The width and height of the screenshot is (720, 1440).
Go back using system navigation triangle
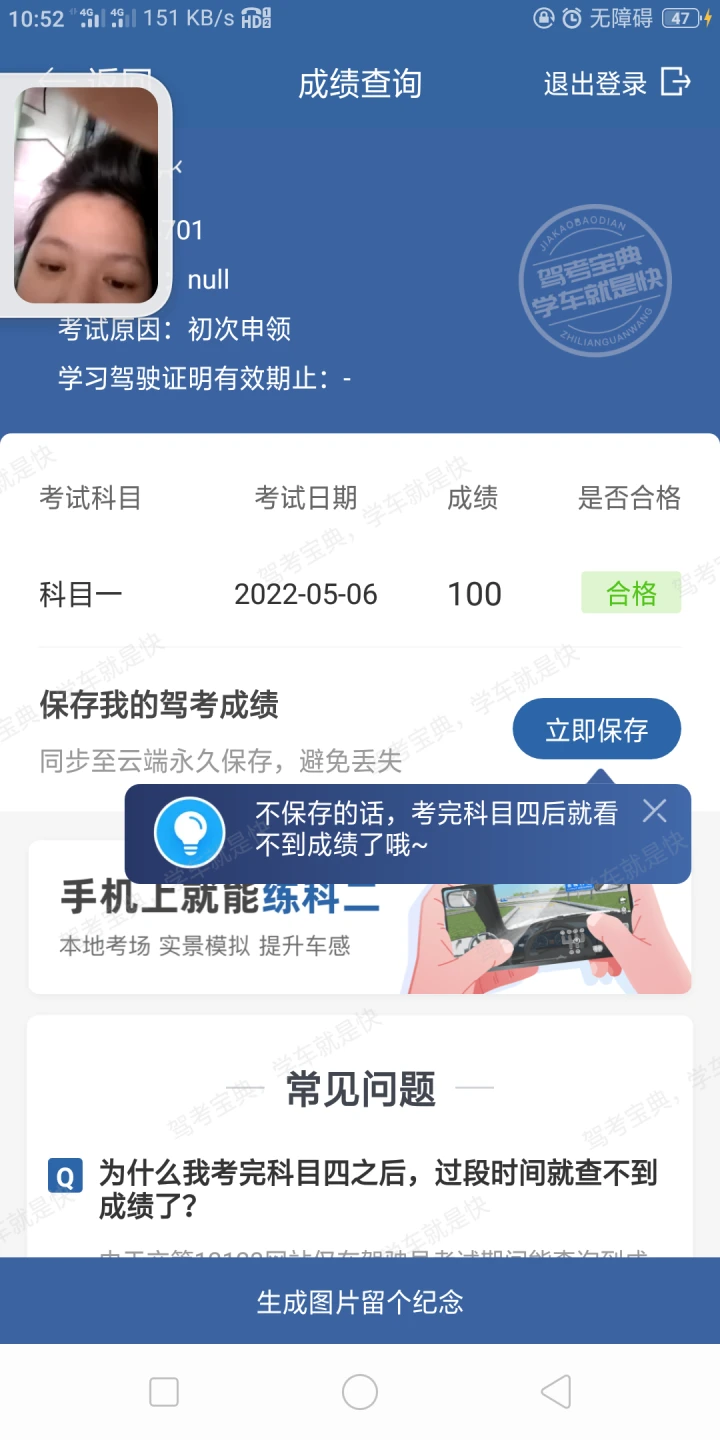coord(555,1391)
